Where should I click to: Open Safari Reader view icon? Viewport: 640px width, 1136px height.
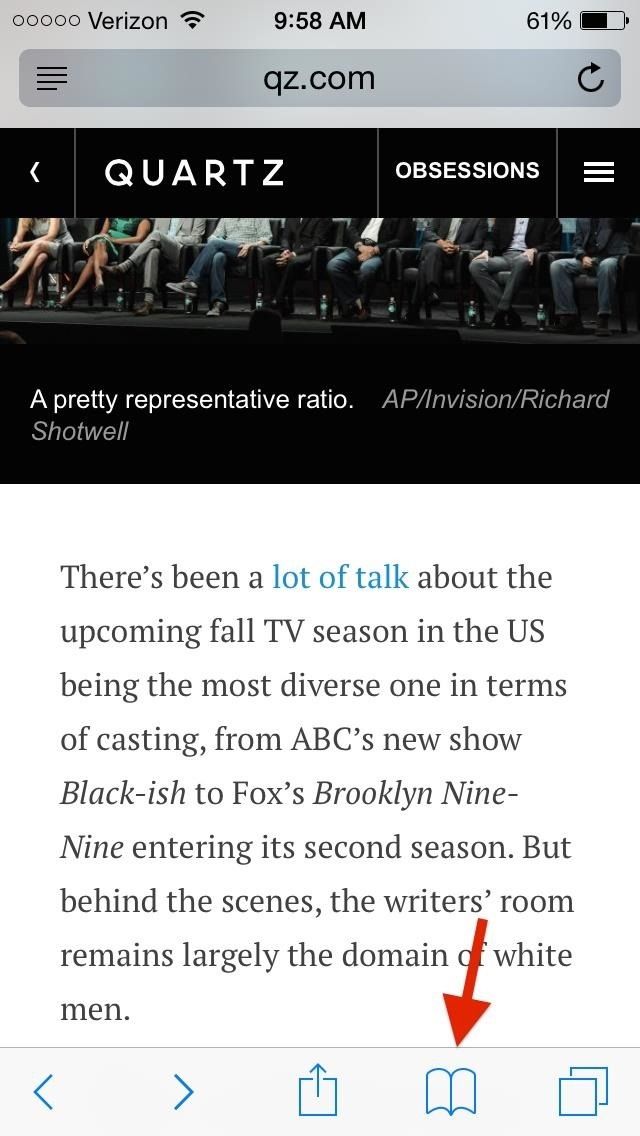click(52, 78)
